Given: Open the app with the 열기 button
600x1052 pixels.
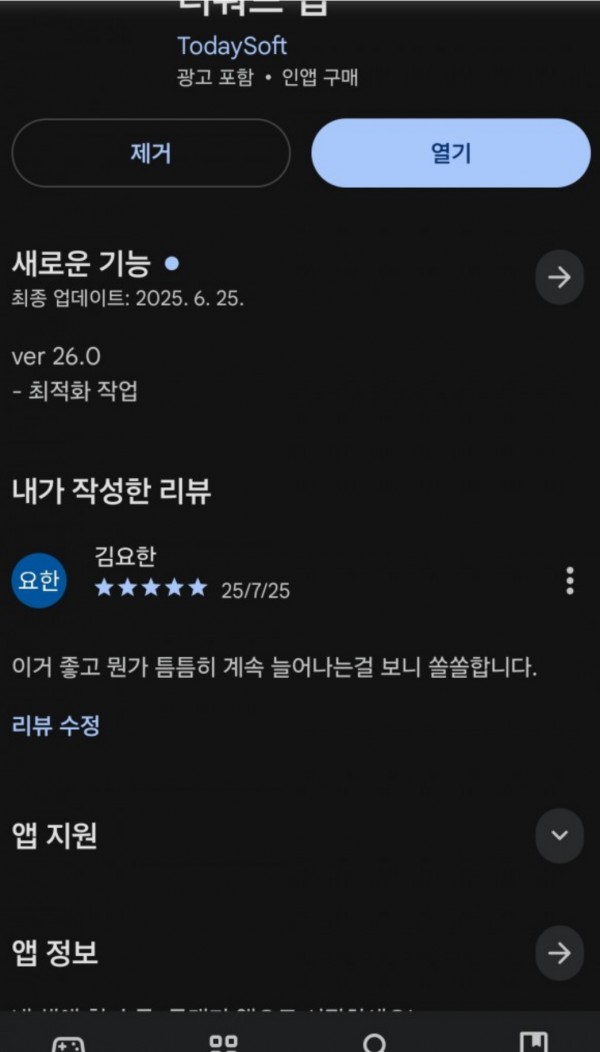Looking at the screenshot, I should pyautogui.click(x=451, y=154).
